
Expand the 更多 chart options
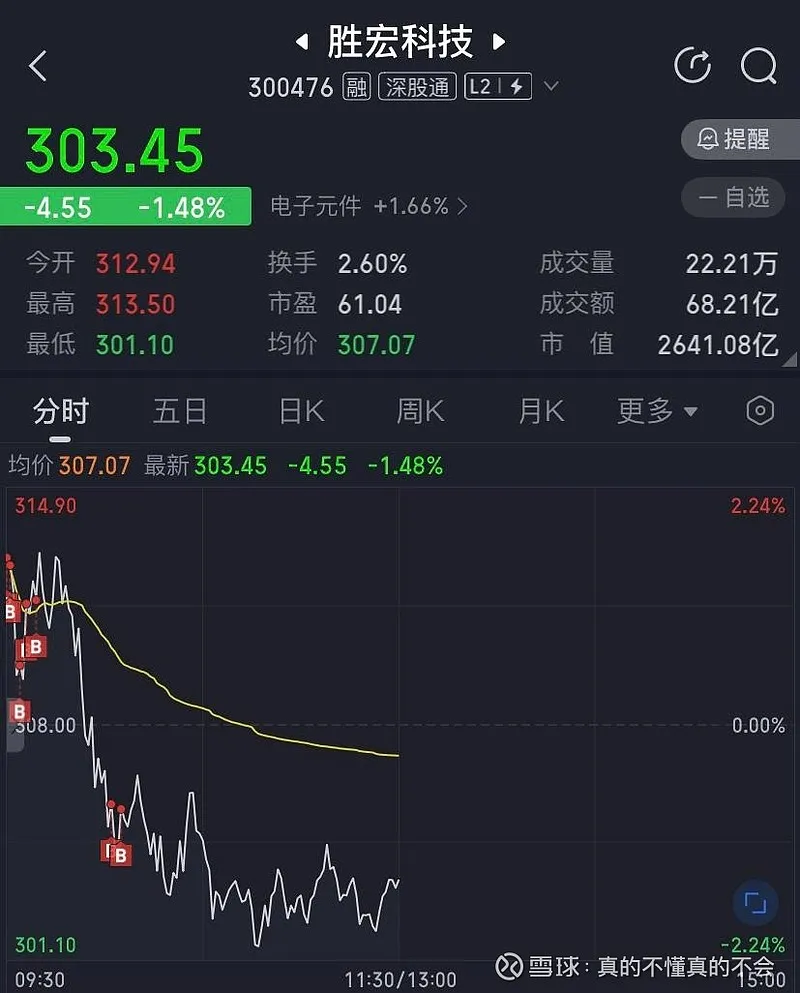click(657, 411)
